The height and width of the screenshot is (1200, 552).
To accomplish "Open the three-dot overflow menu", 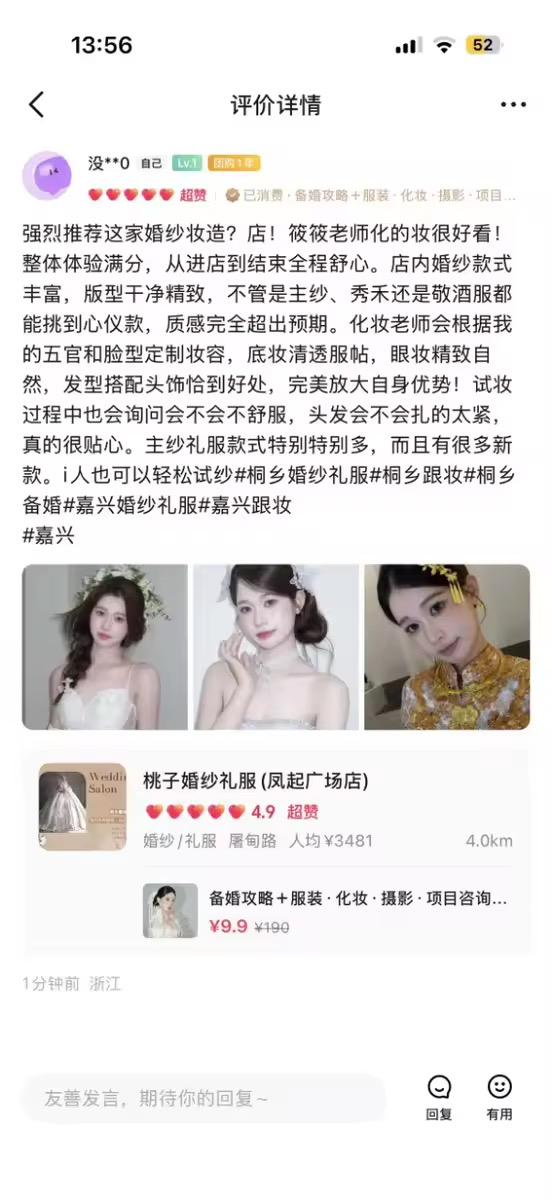I will click(513, 104).
